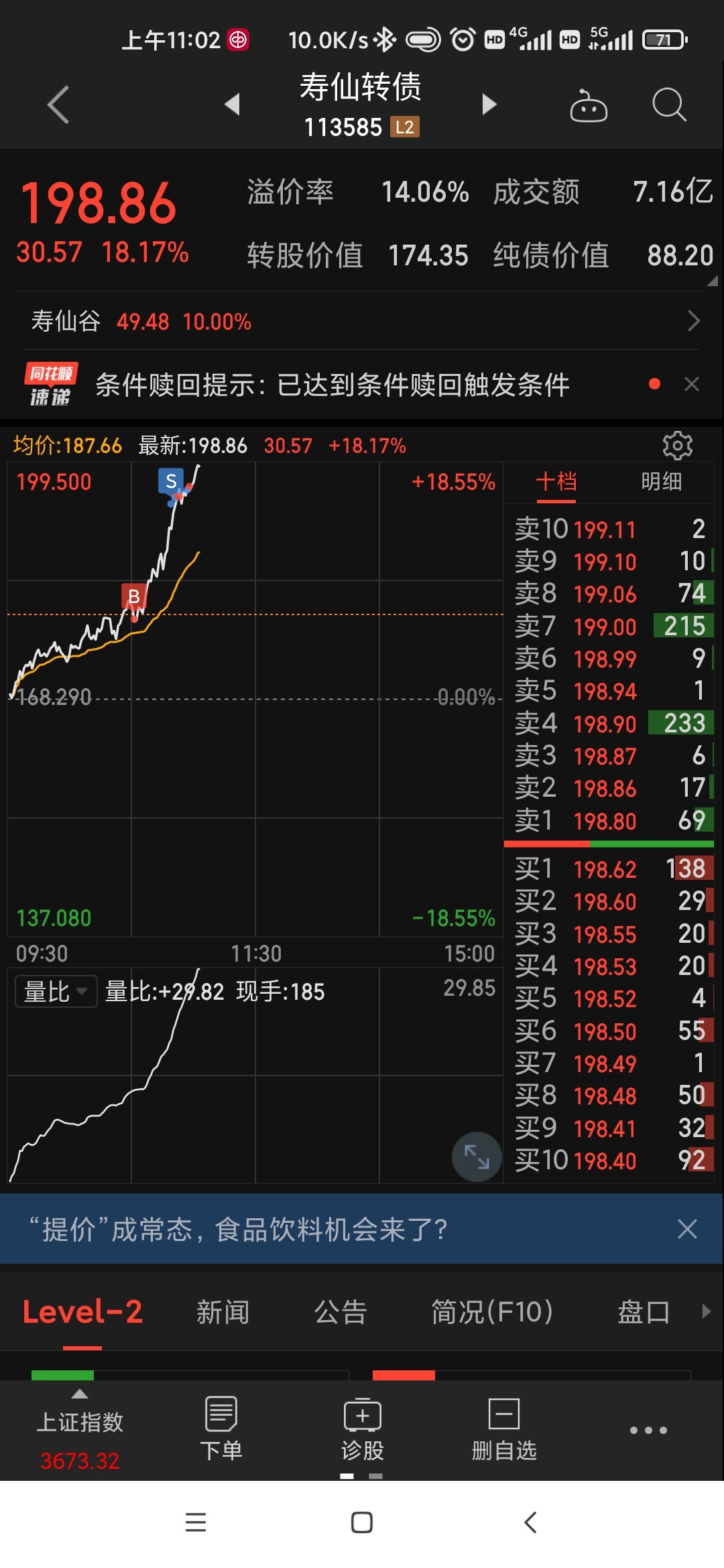Close the 食品饮料 banner
Screen dimensions: 724x1568
[x=687, y=1229]
